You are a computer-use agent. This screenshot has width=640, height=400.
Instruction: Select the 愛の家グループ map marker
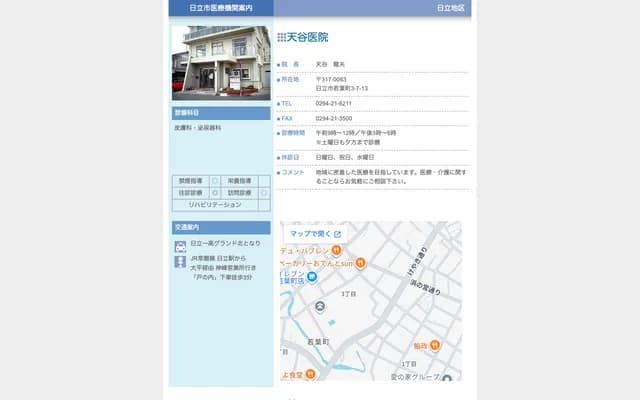point(446,378)
